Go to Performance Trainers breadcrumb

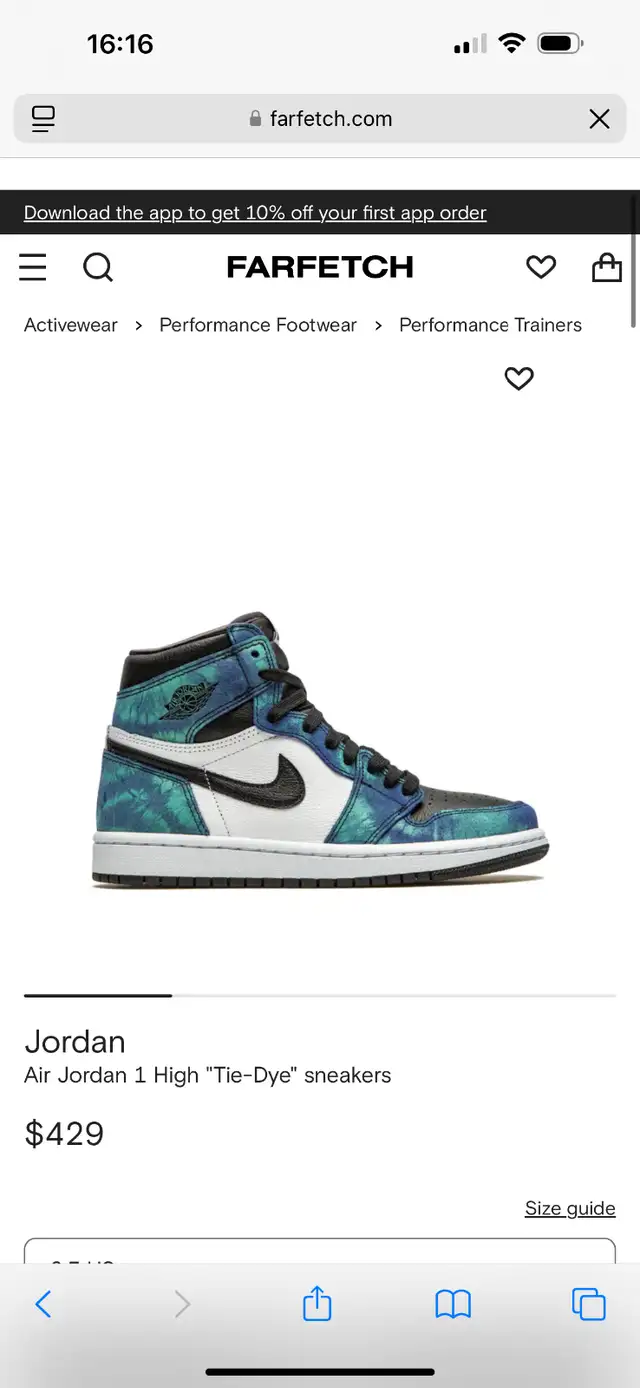click(x=490, y=325)
